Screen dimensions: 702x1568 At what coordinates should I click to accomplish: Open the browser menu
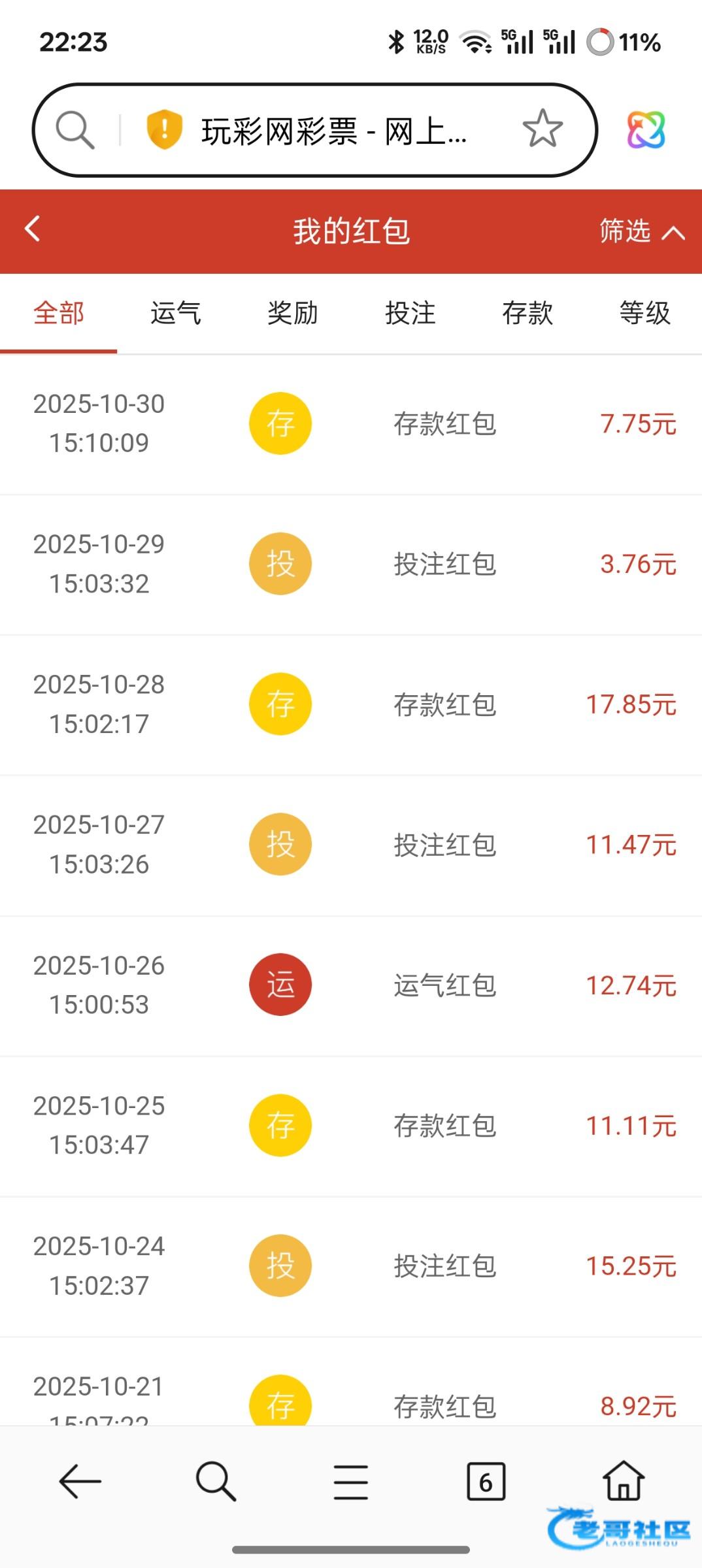[351, 1481]
